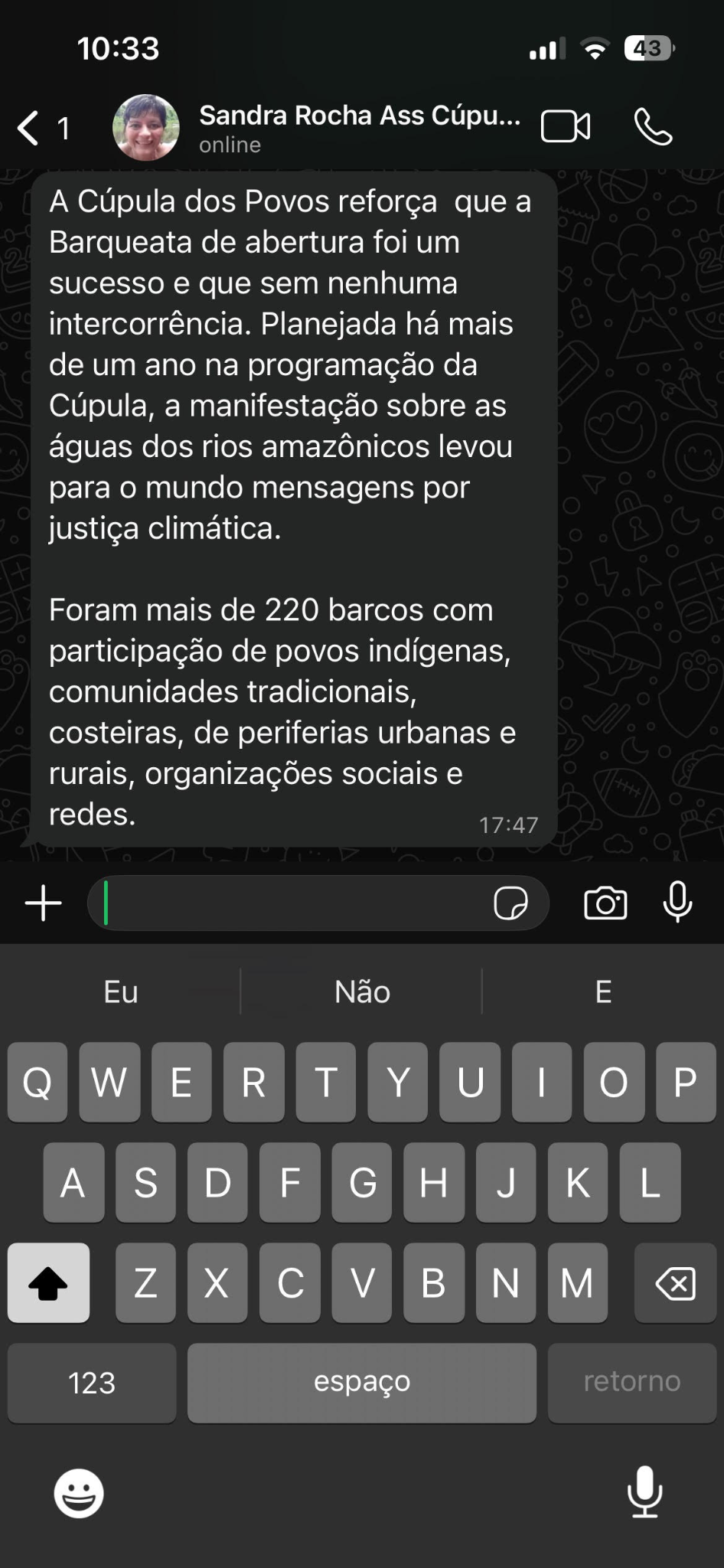Switch keyboard to numbers with 123 key

[92, 1383]
